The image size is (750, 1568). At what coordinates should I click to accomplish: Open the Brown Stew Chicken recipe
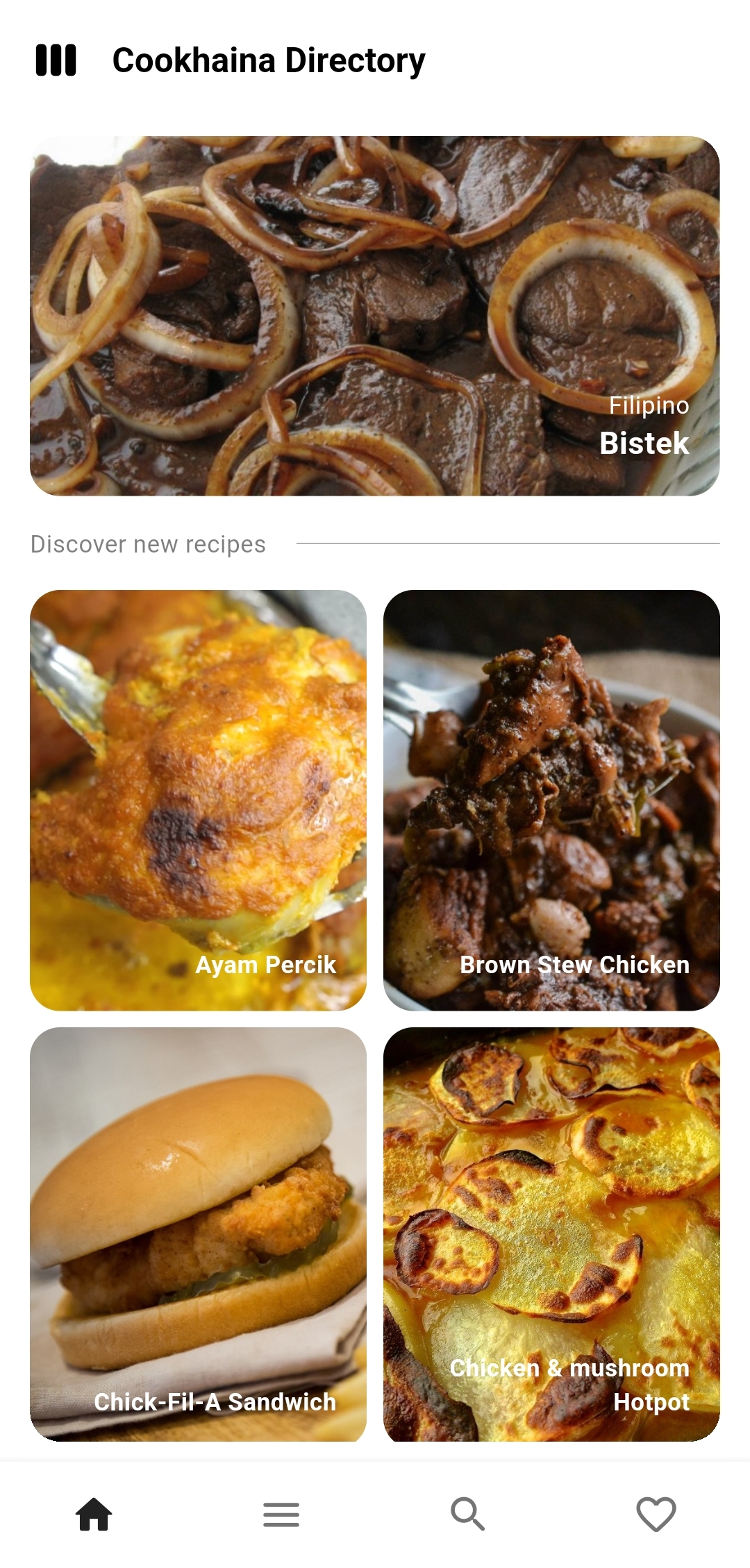click(551, 800)
